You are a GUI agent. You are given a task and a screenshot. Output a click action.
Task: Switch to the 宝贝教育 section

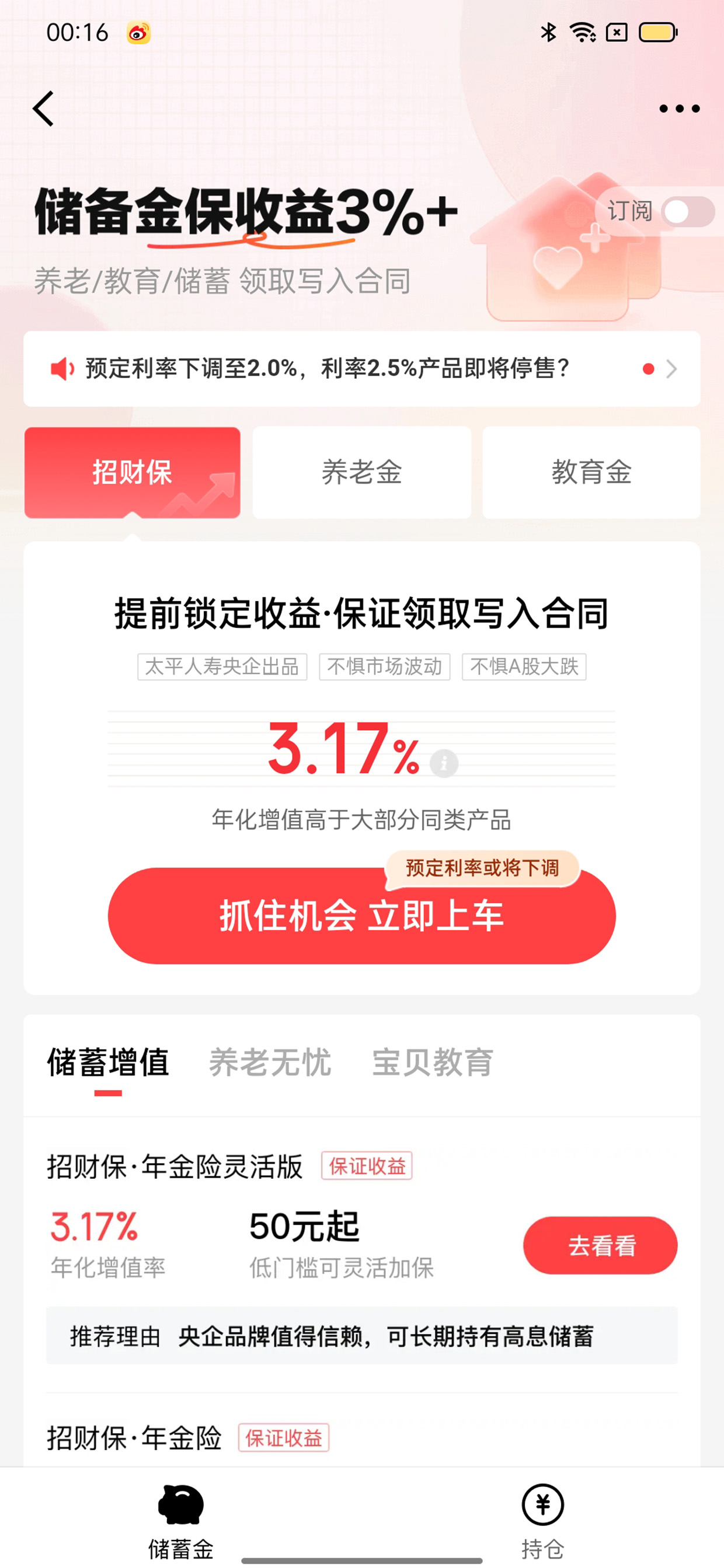[x=432, y=1063]
